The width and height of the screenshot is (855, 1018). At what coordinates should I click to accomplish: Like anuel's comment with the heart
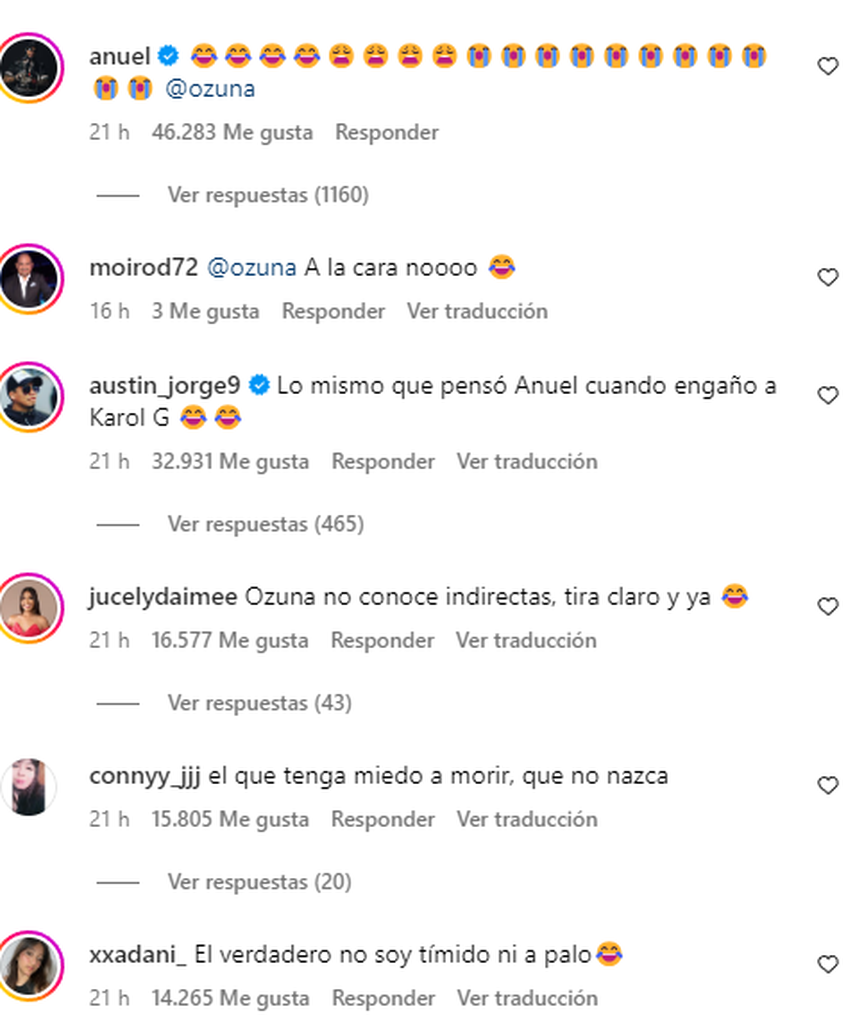pos(828,67)
